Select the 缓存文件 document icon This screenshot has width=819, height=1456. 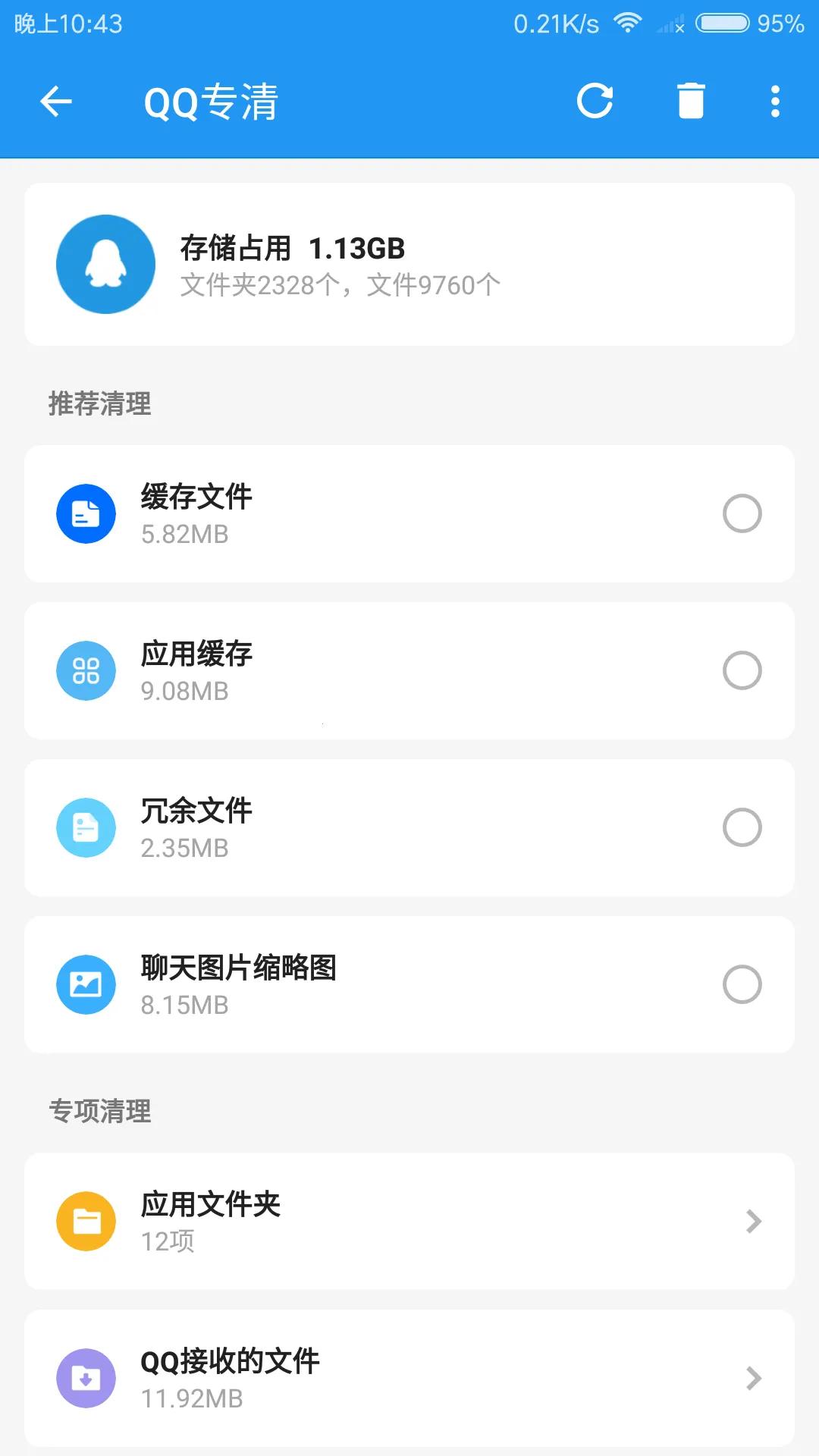(86, 513)
